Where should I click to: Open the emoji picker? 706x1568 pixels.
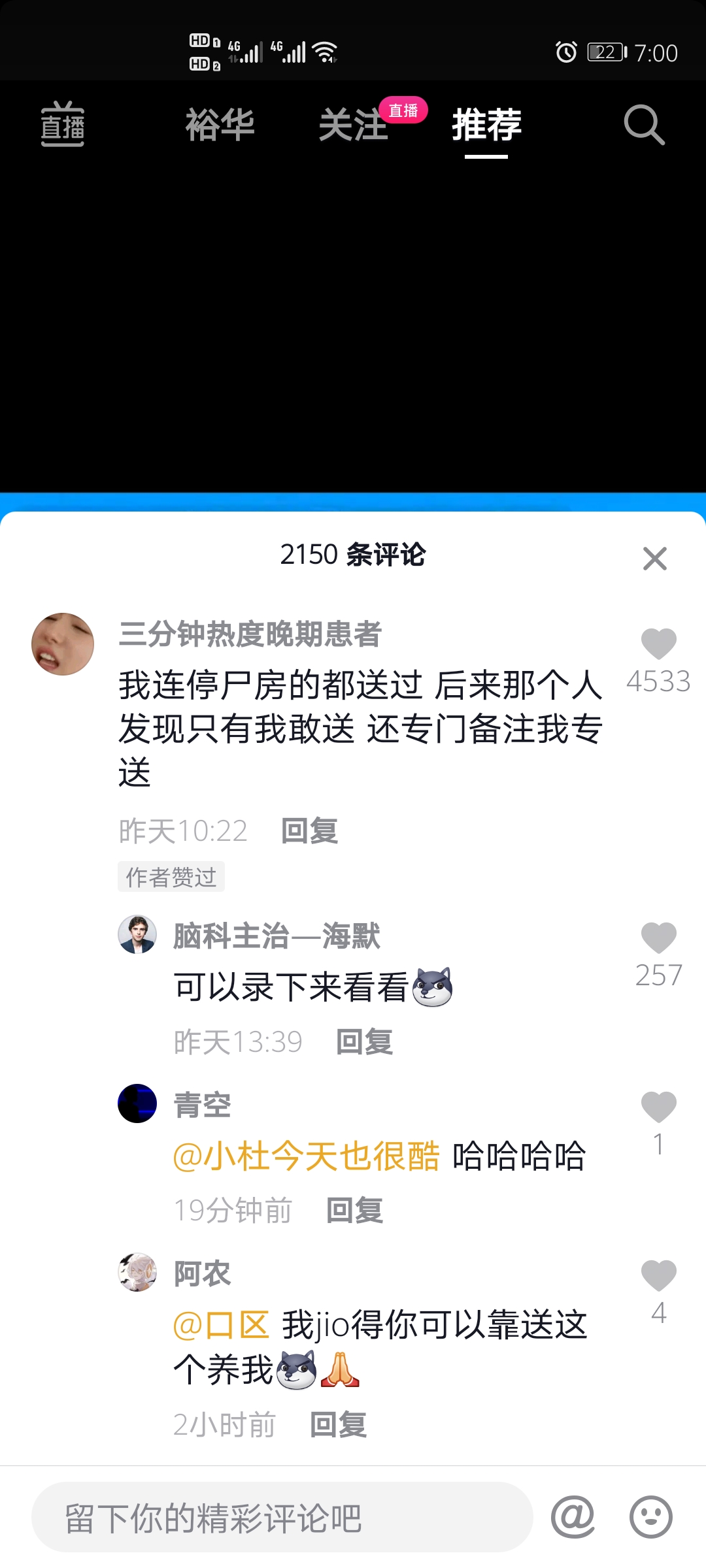coord(650,1517)
